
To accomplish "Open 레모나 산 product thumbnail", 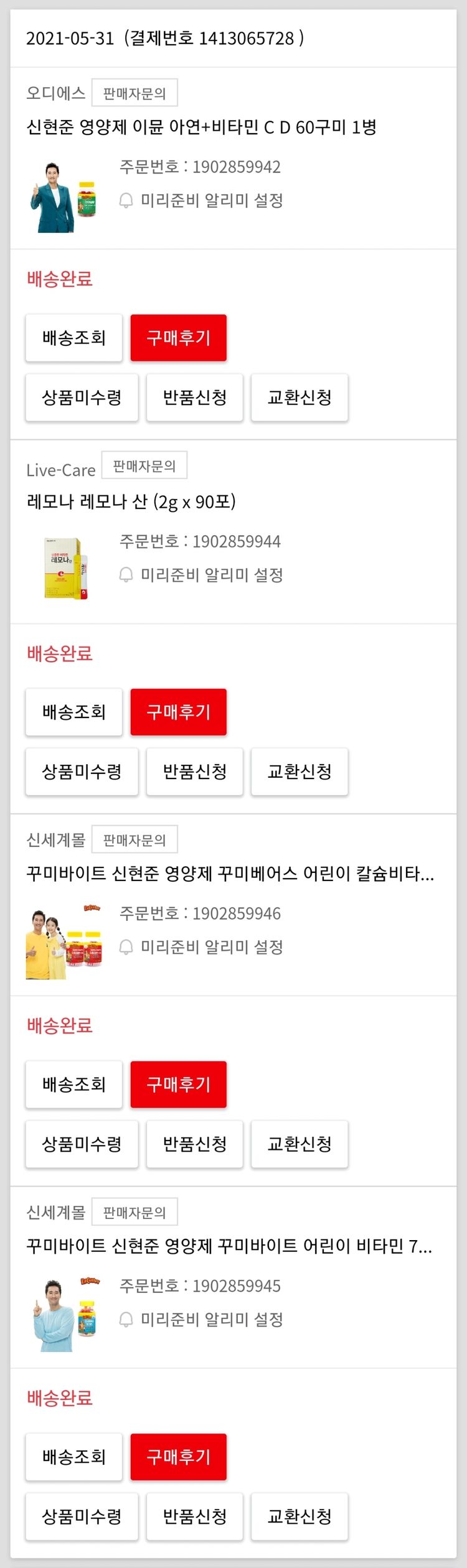I will (x=65, y=567).
